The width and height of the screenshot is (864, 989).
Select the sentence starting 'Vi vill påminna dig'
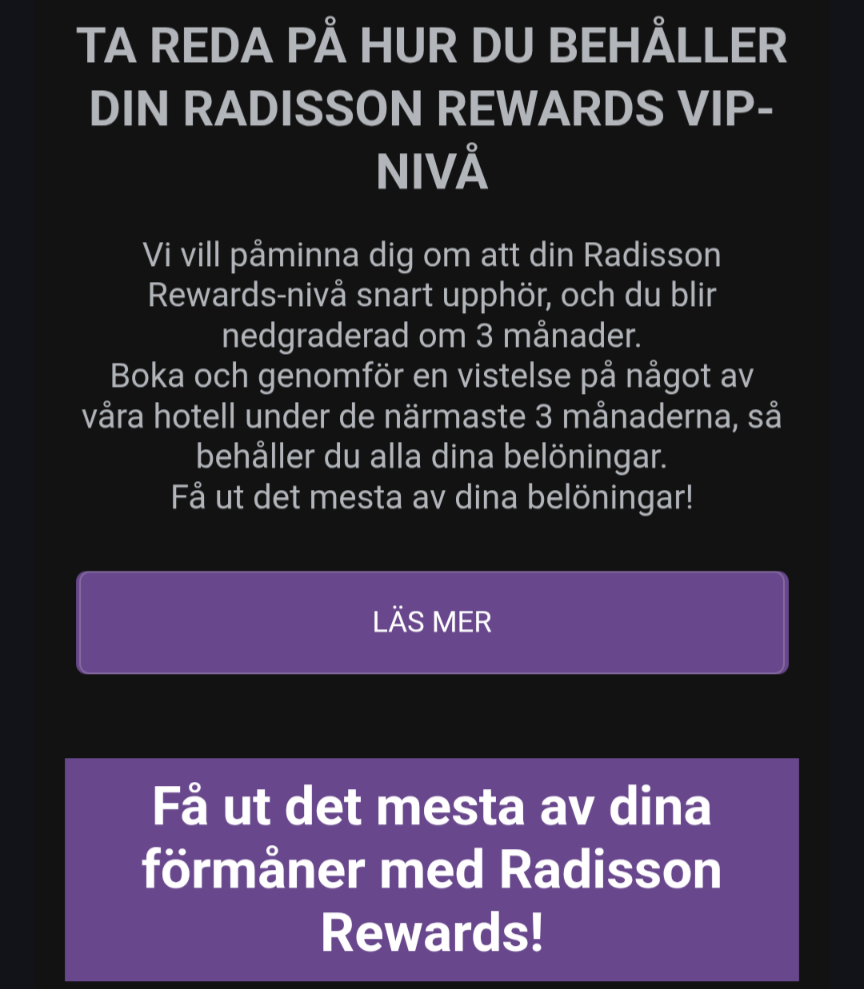point(431,255)
